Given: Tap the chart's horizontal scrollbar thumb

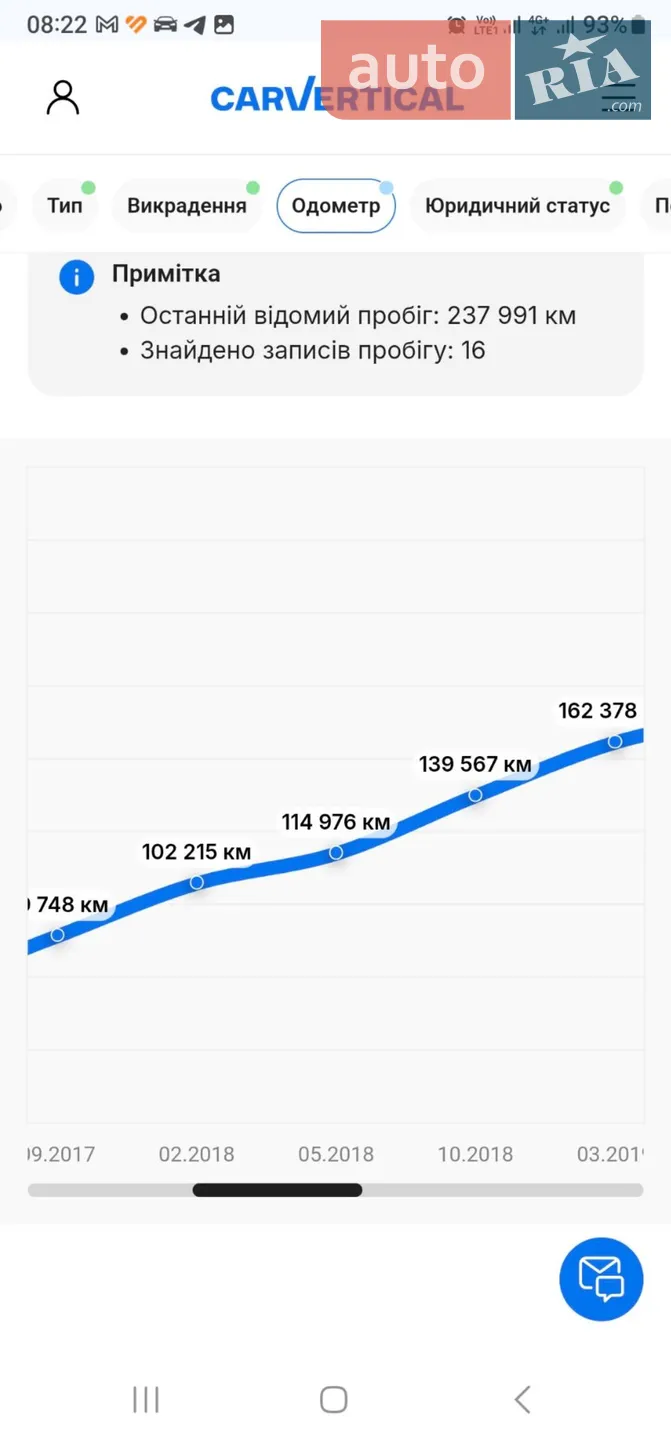Looking at the screenshot, I should tap(277, 1190).
